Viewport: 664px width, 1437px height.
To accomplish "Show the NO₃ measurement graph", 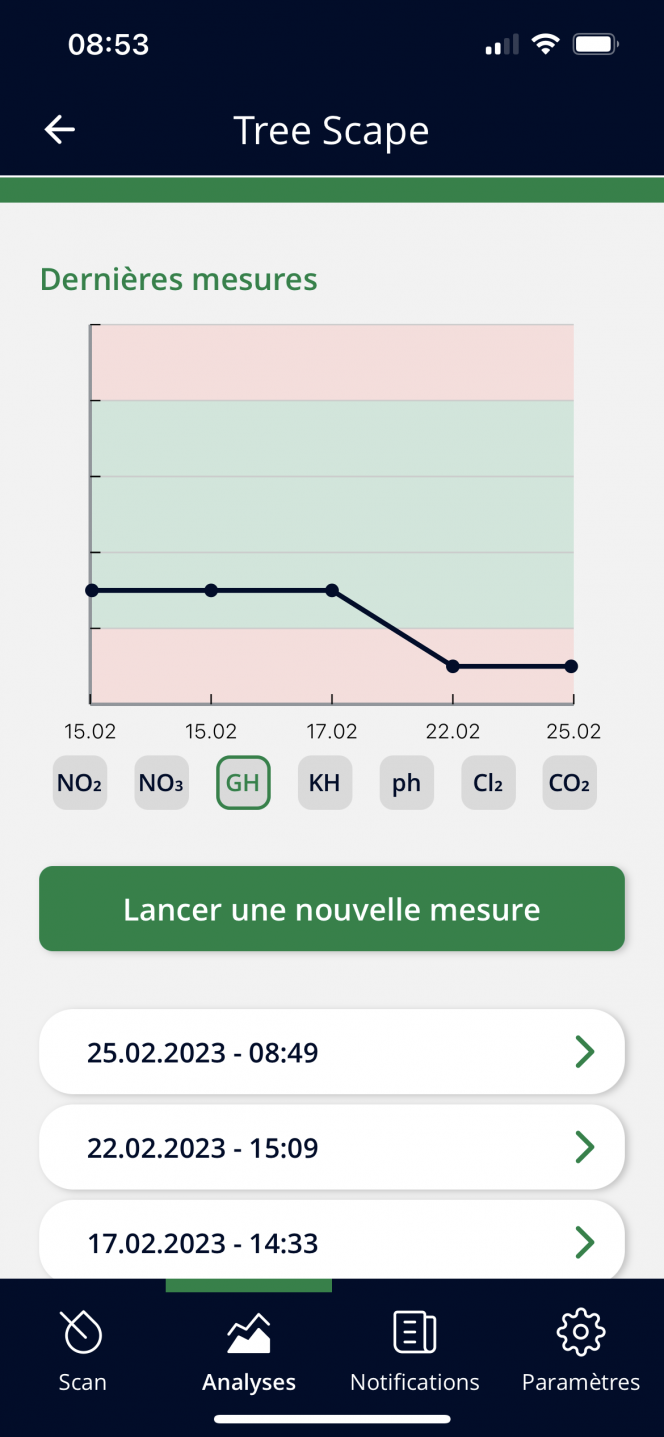I will 162,783.
